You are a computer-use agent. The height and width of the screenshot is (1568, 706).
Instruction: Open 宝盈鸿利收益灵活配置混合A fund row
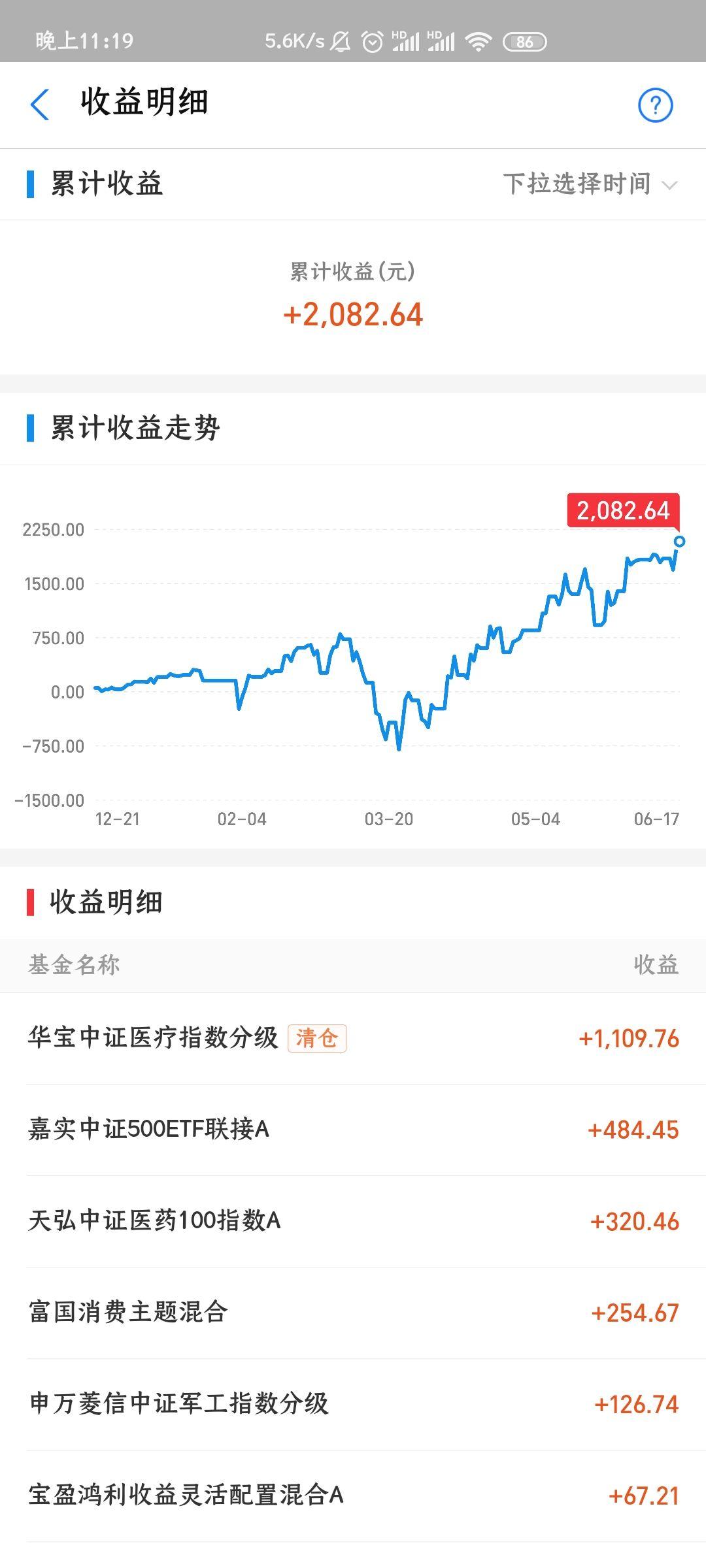coord(353,1495)
